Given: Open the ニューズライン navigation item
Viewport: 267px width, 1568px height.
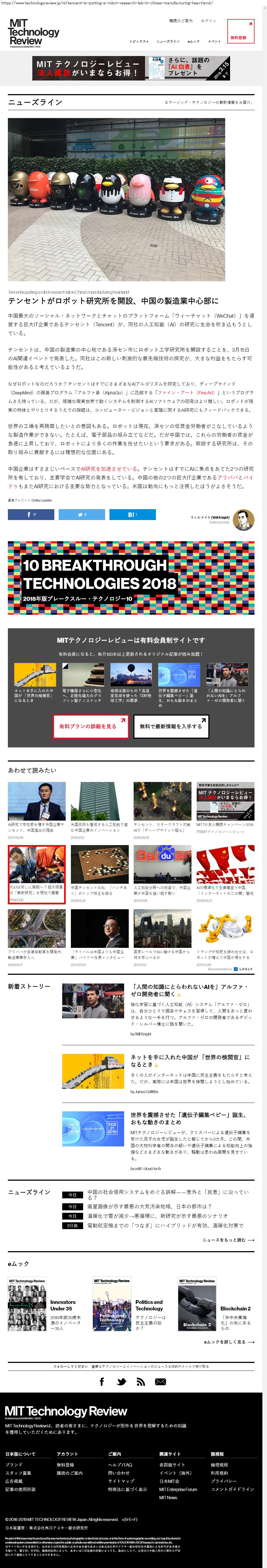Looking at the screenshot, I should (168, 41).
